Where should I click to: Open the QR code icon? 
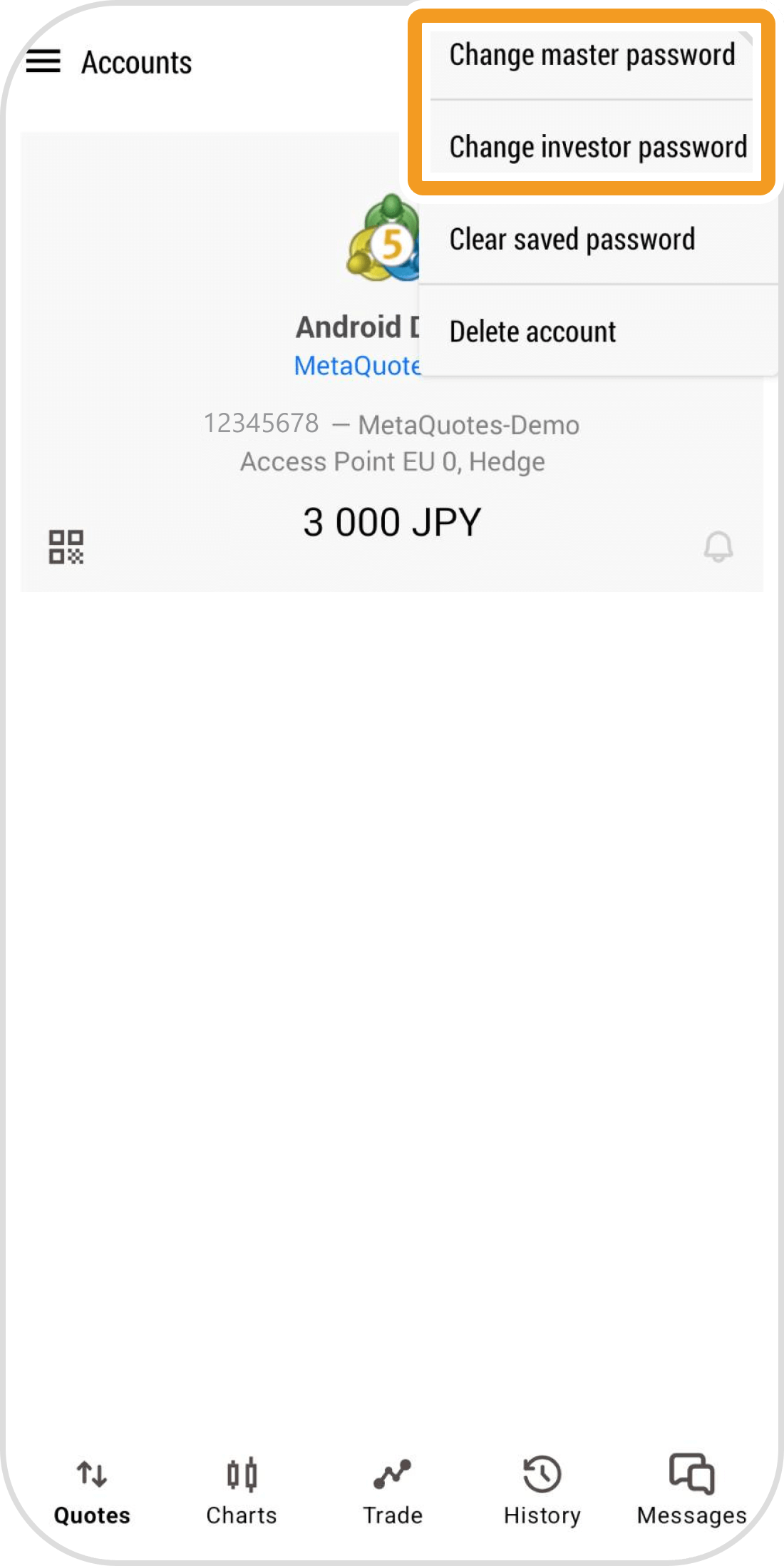point(66,547)
